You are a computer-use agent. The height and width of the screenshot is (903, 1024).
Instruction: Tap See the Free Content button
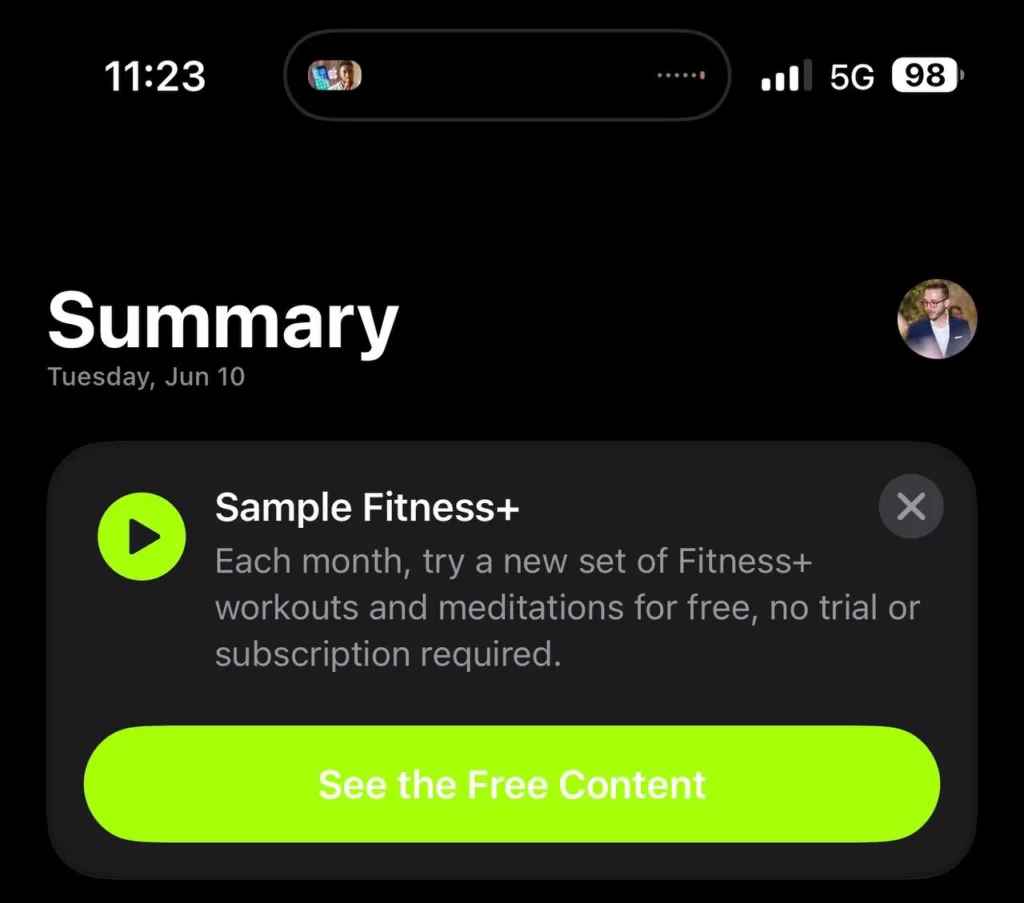coord(512,784)
